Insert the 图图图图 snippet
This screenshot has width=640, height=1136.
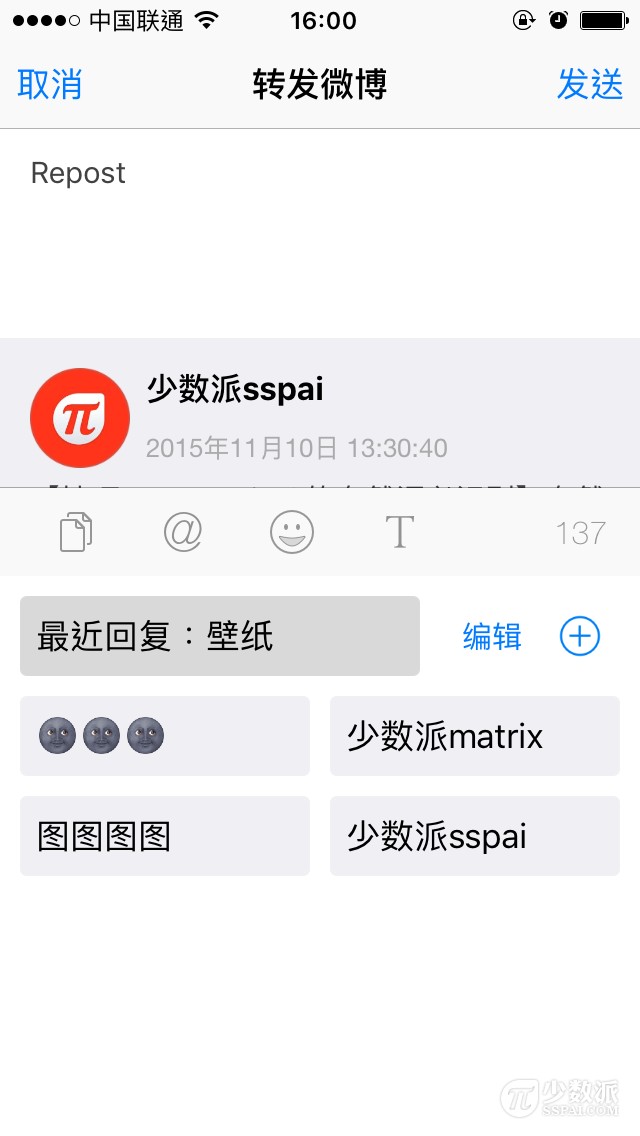pos(165,836)
